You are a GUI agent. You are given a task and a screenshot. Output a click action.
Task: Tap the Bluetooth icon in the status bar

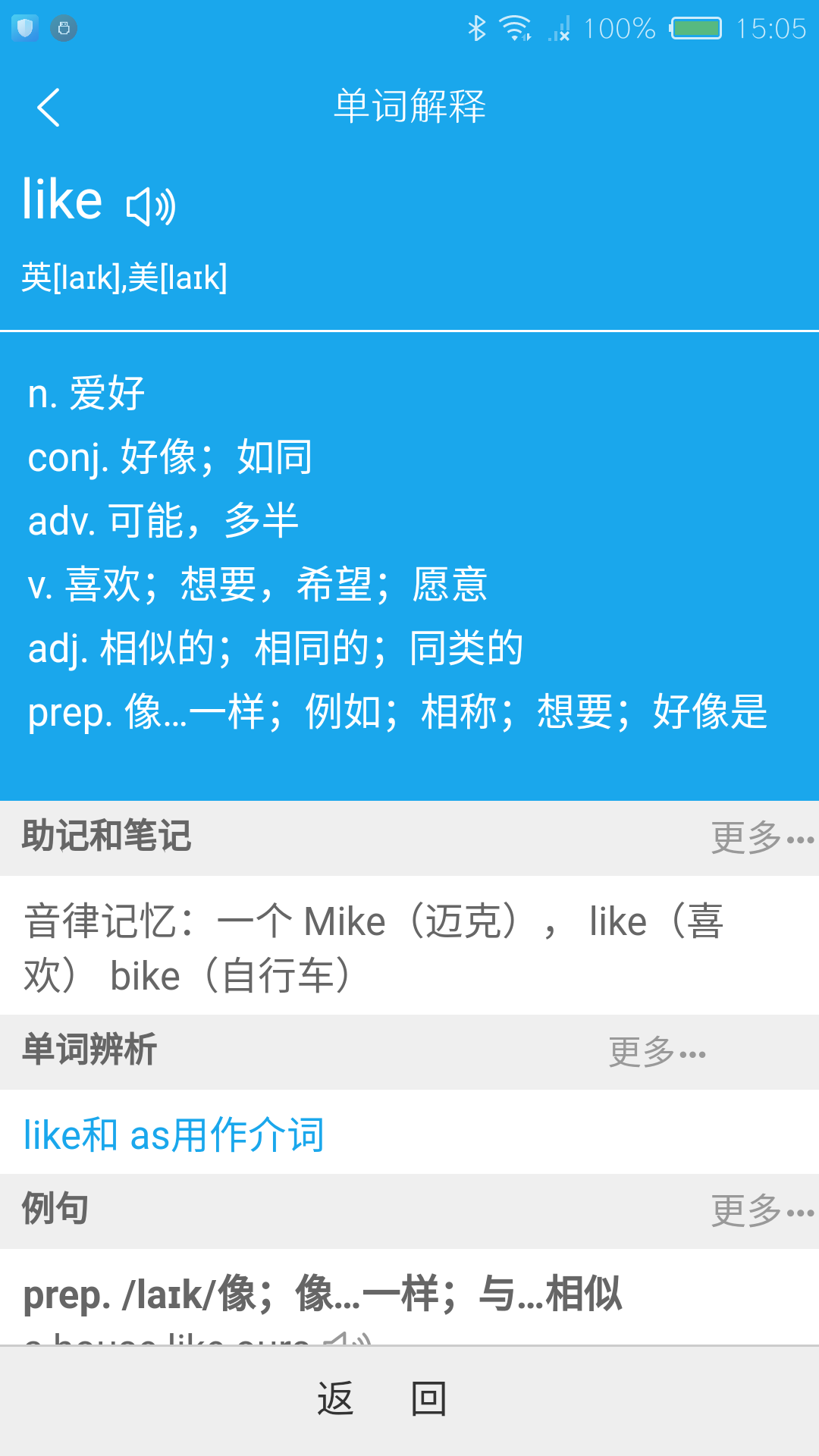click(x=477, y=27)
